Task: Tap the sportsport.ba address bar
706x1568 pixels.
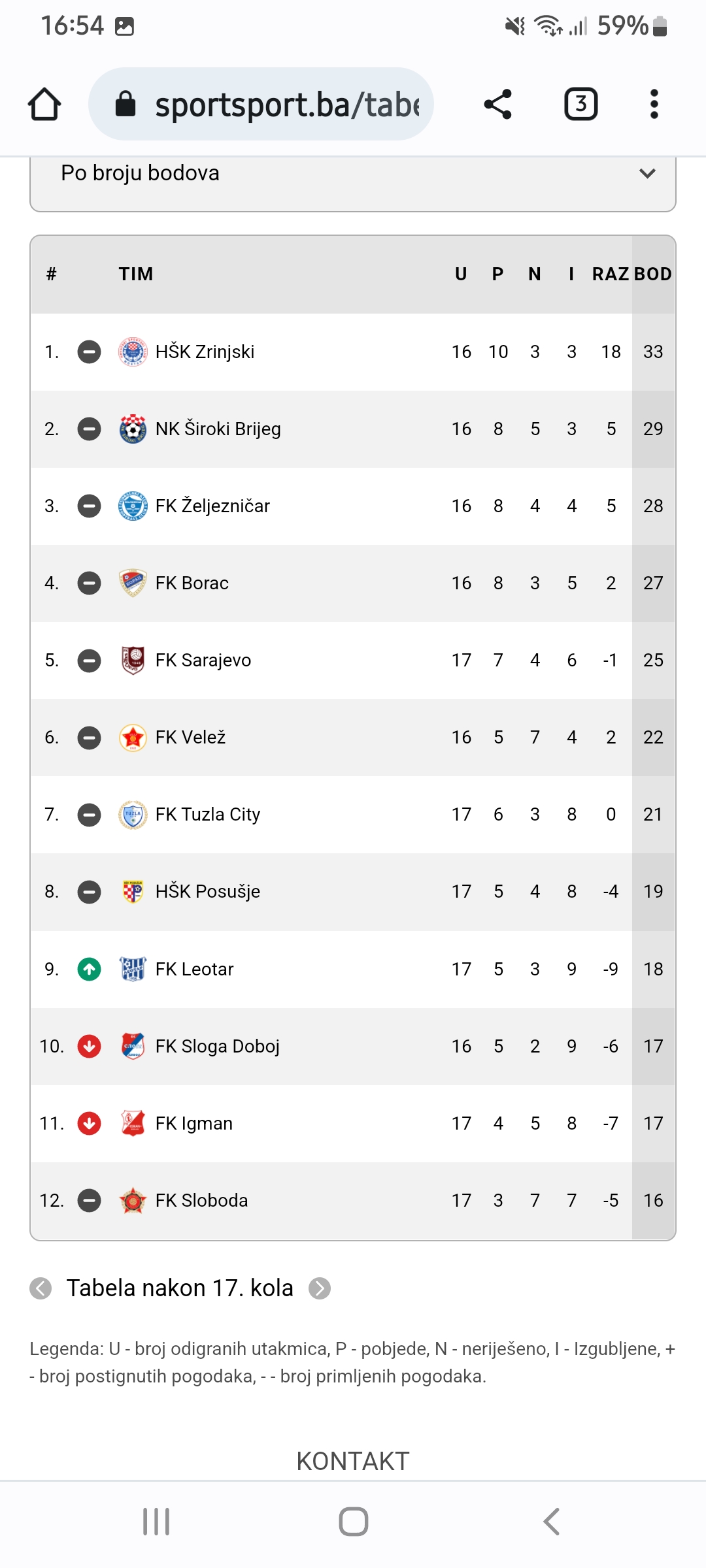Action: 261,104
